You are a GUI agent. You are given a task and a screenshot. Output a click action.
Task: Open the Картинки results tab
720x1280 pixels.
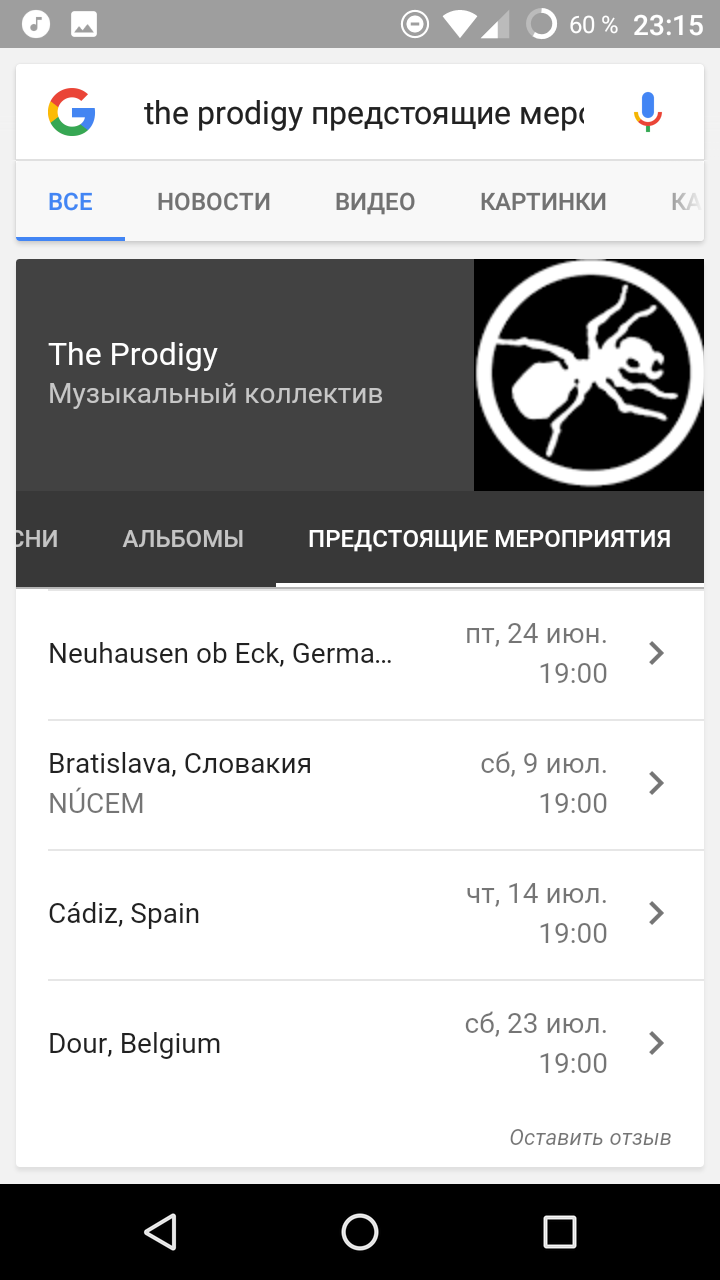pos(543,202)
